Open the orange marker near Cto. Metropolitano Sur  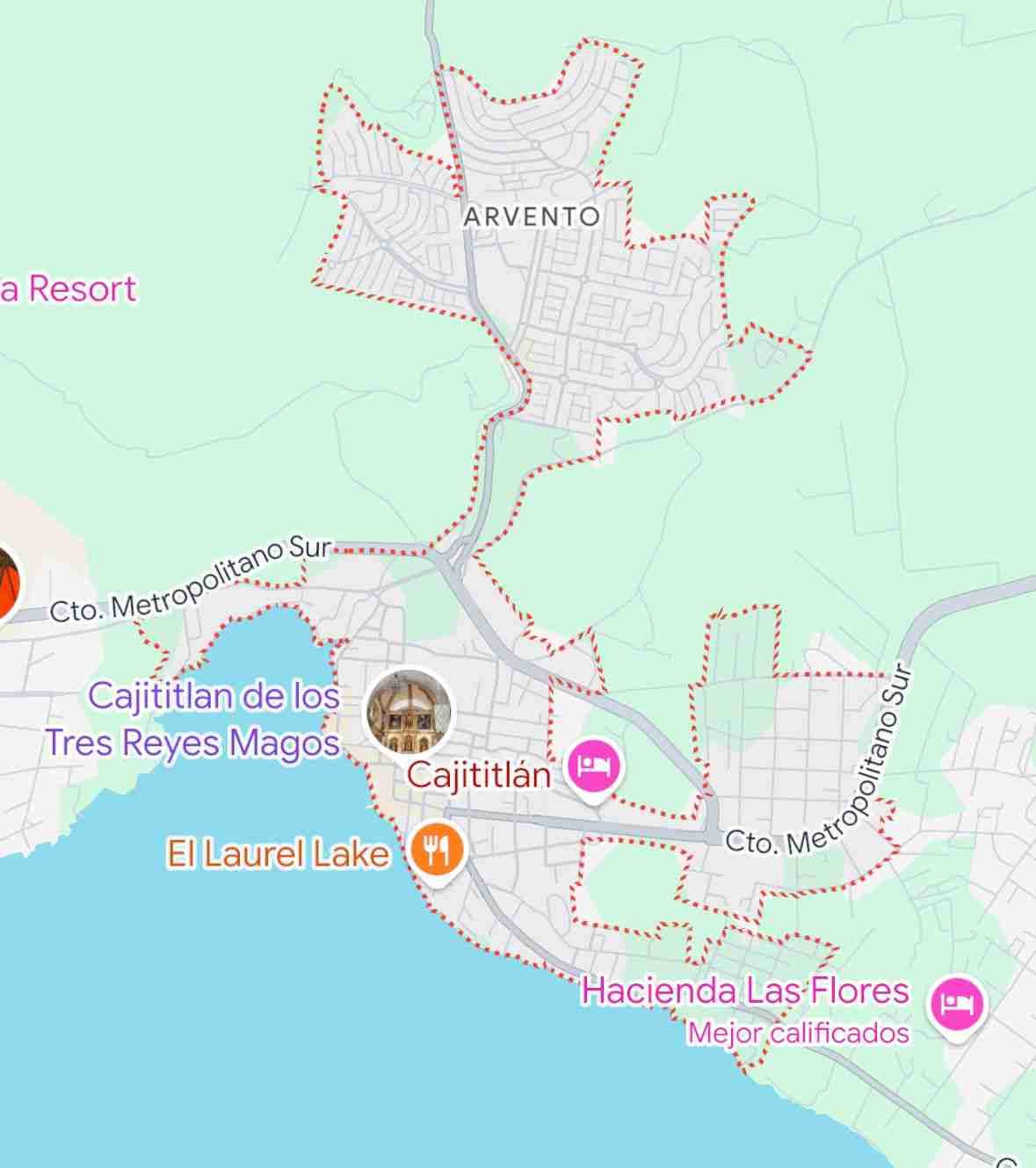click(x=7, y=582)
